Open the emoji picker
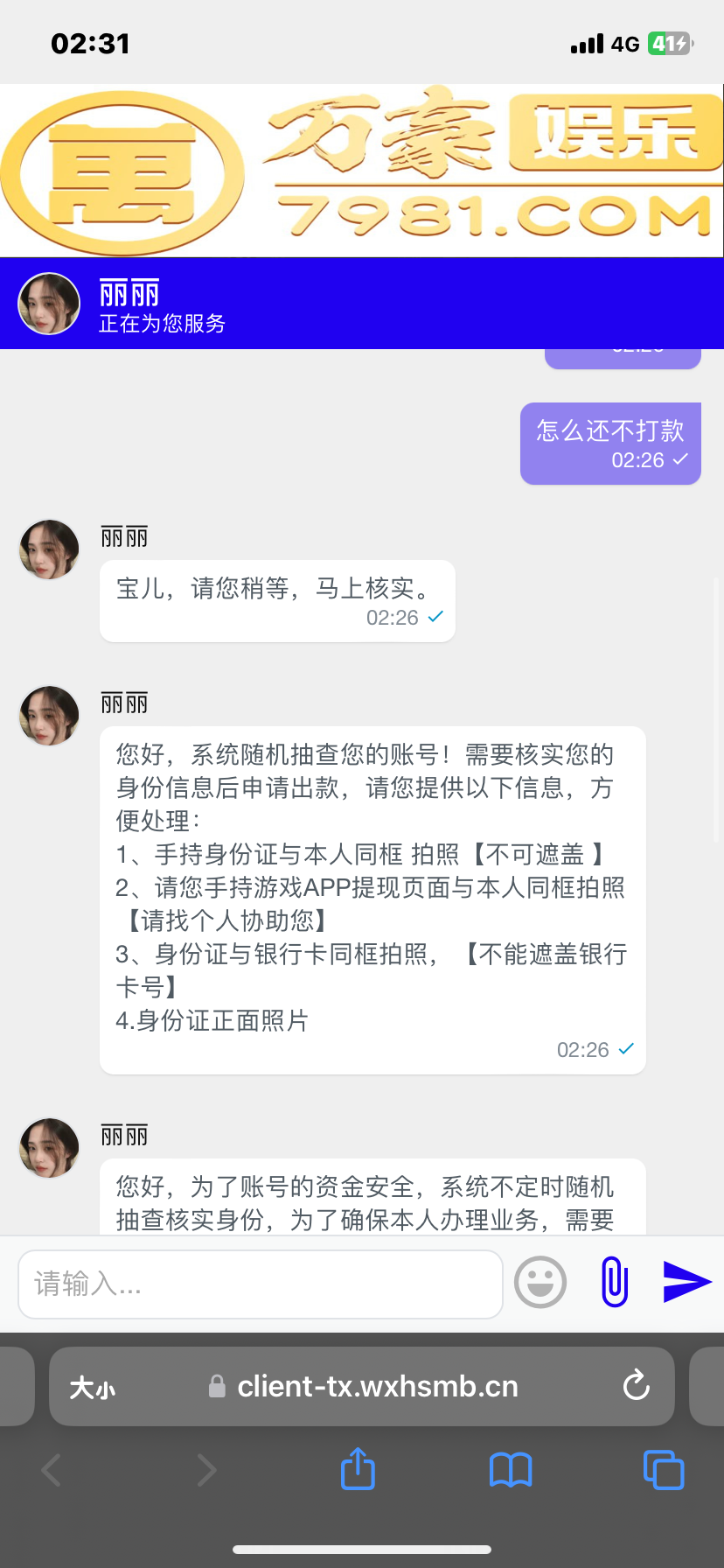 click(x=540, y=1282)
